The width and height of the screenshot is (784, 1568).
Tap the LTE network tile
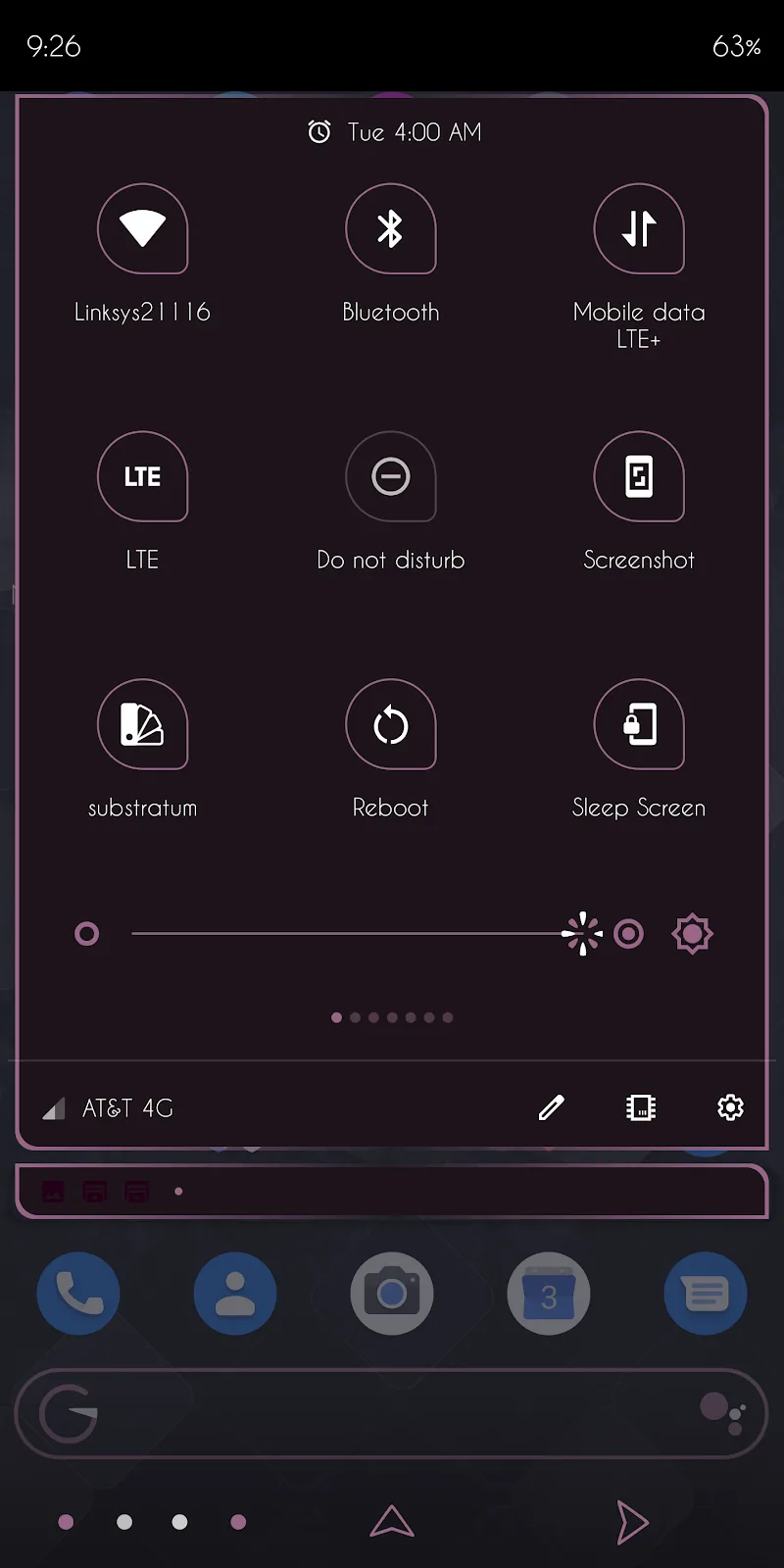(142, 477)
